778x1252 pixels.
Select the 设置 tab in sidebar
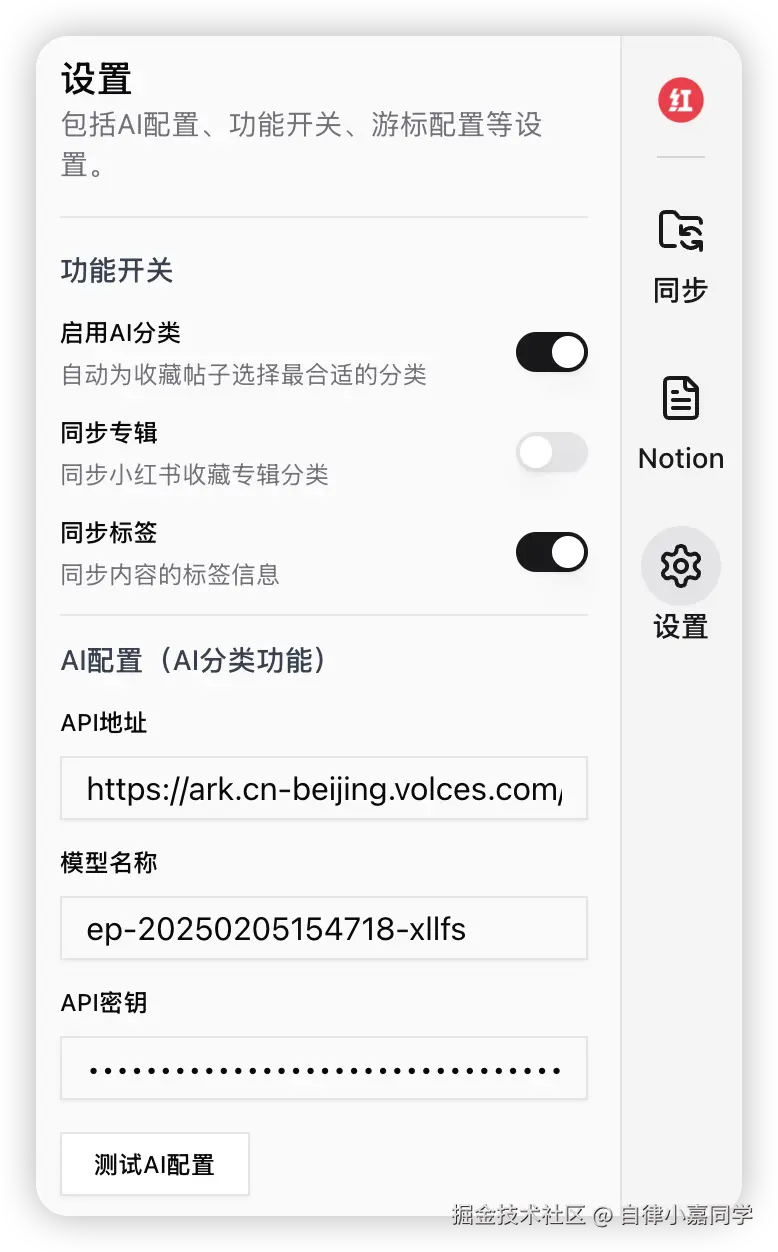pos(681,584)
